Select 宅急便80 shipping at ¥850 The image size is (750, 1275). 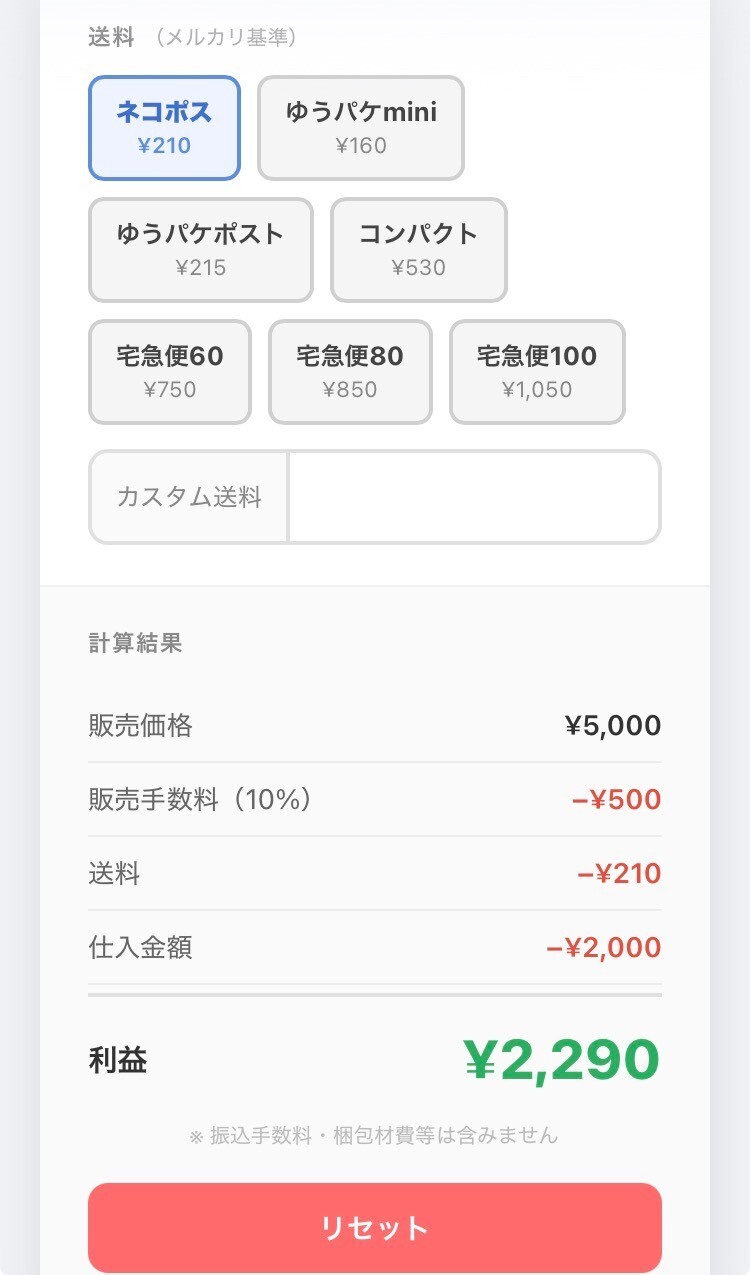tap(350, 372)
